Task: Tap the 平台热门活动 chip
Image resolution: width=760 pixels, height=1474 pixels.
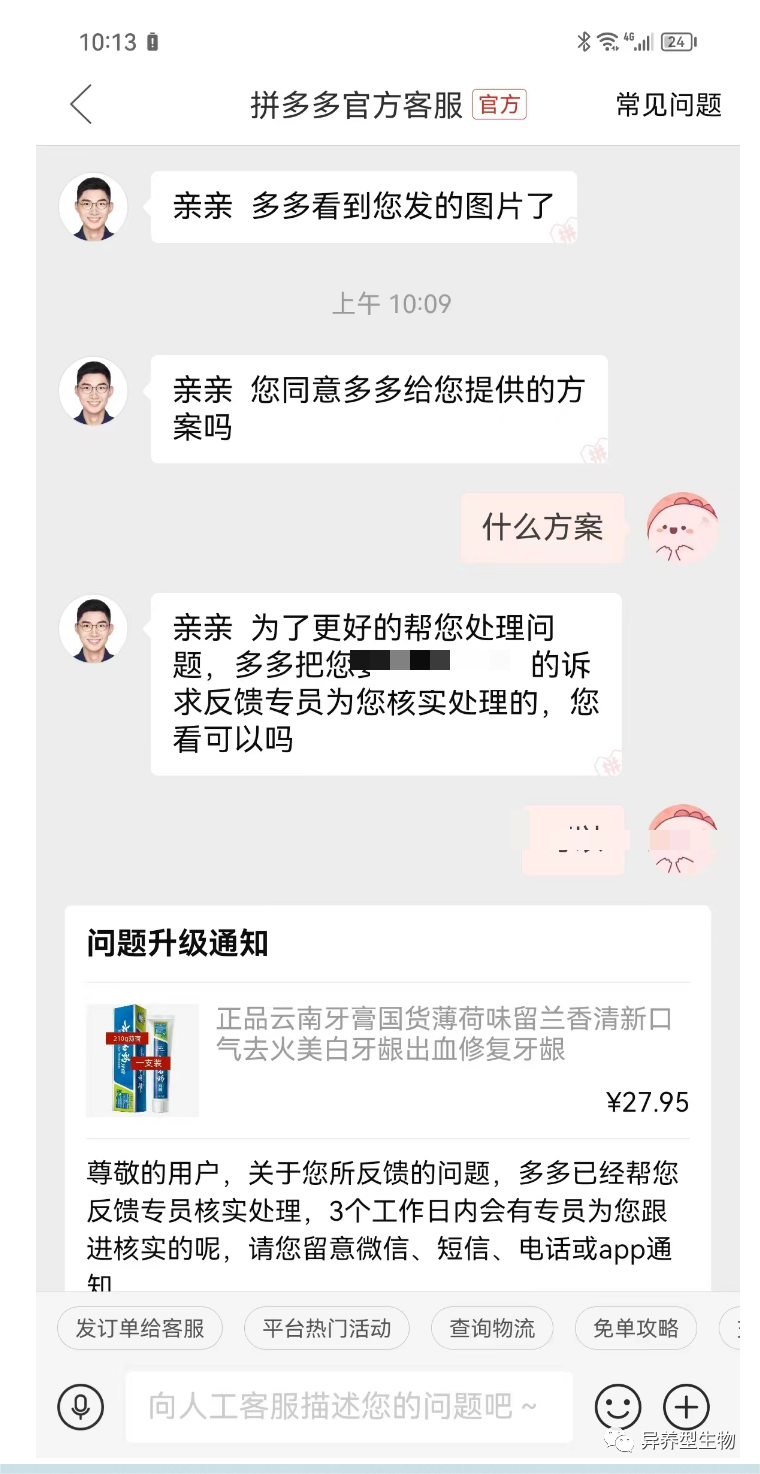Action: coord(326,1329)
